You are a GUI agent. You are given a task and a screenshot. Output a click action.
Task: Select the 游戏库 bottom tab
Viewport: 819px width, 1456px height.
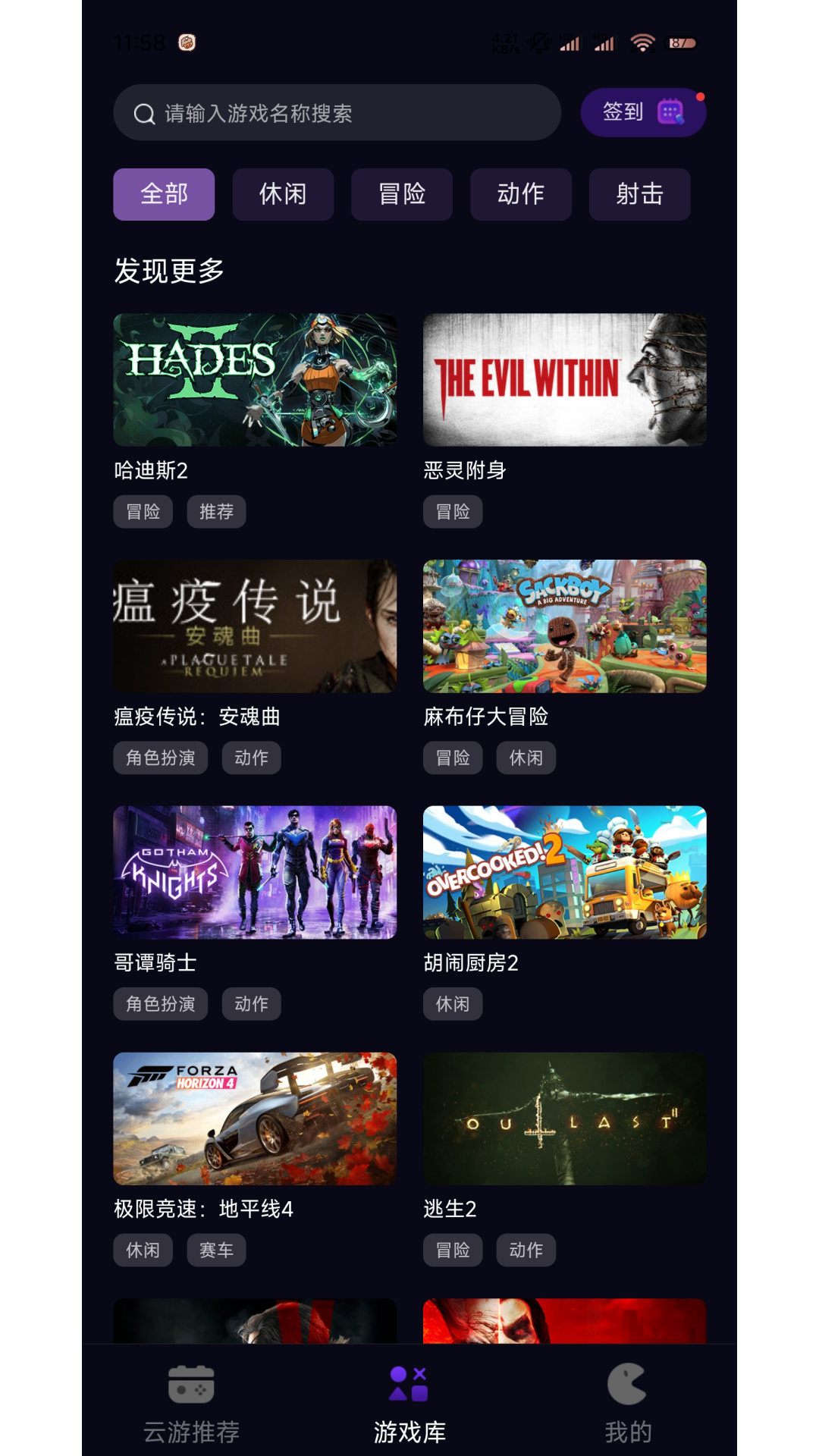click(409, 1403)
